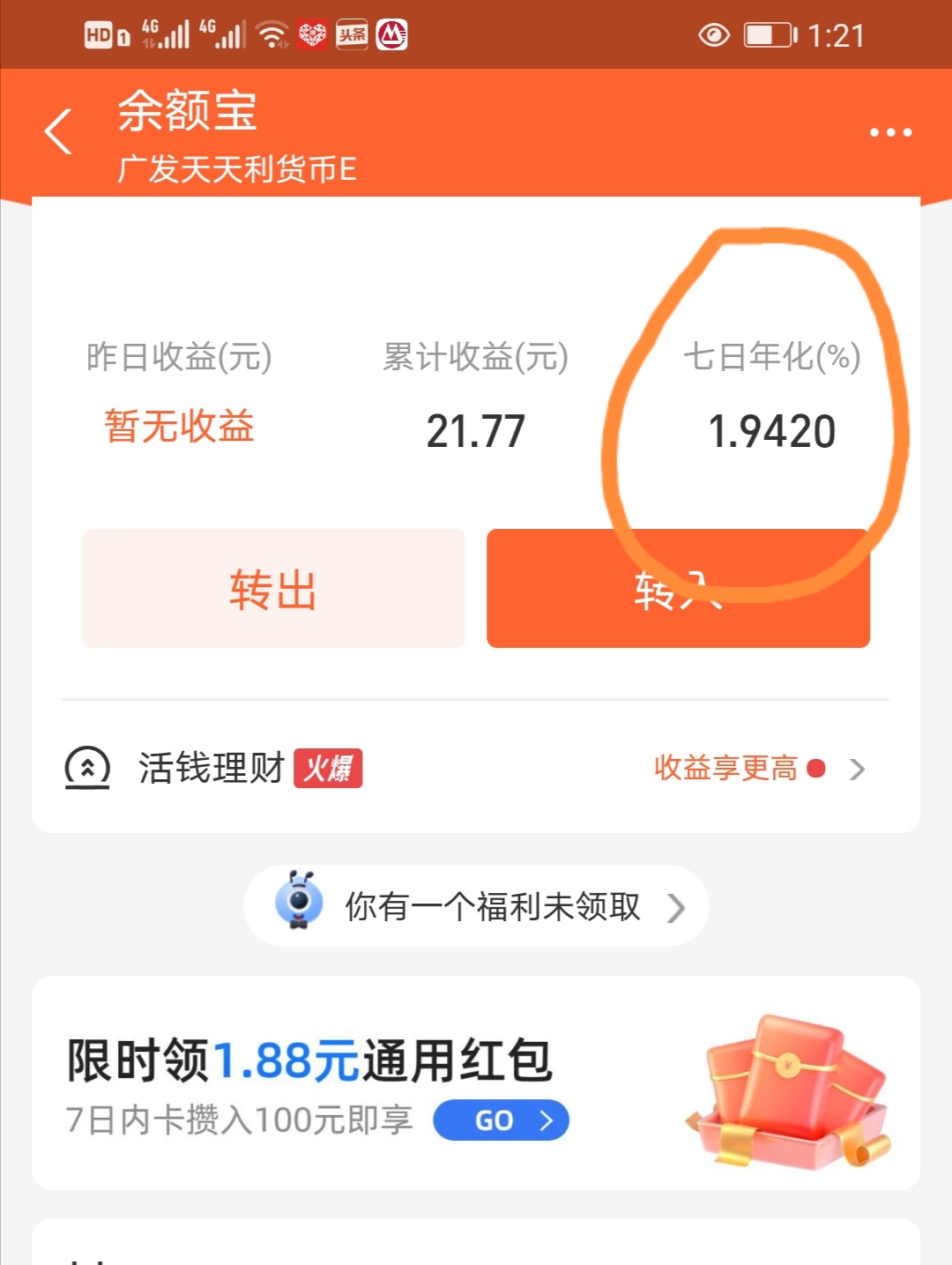
Task: Tap the eye icon in the status bar
Action: 714,33
